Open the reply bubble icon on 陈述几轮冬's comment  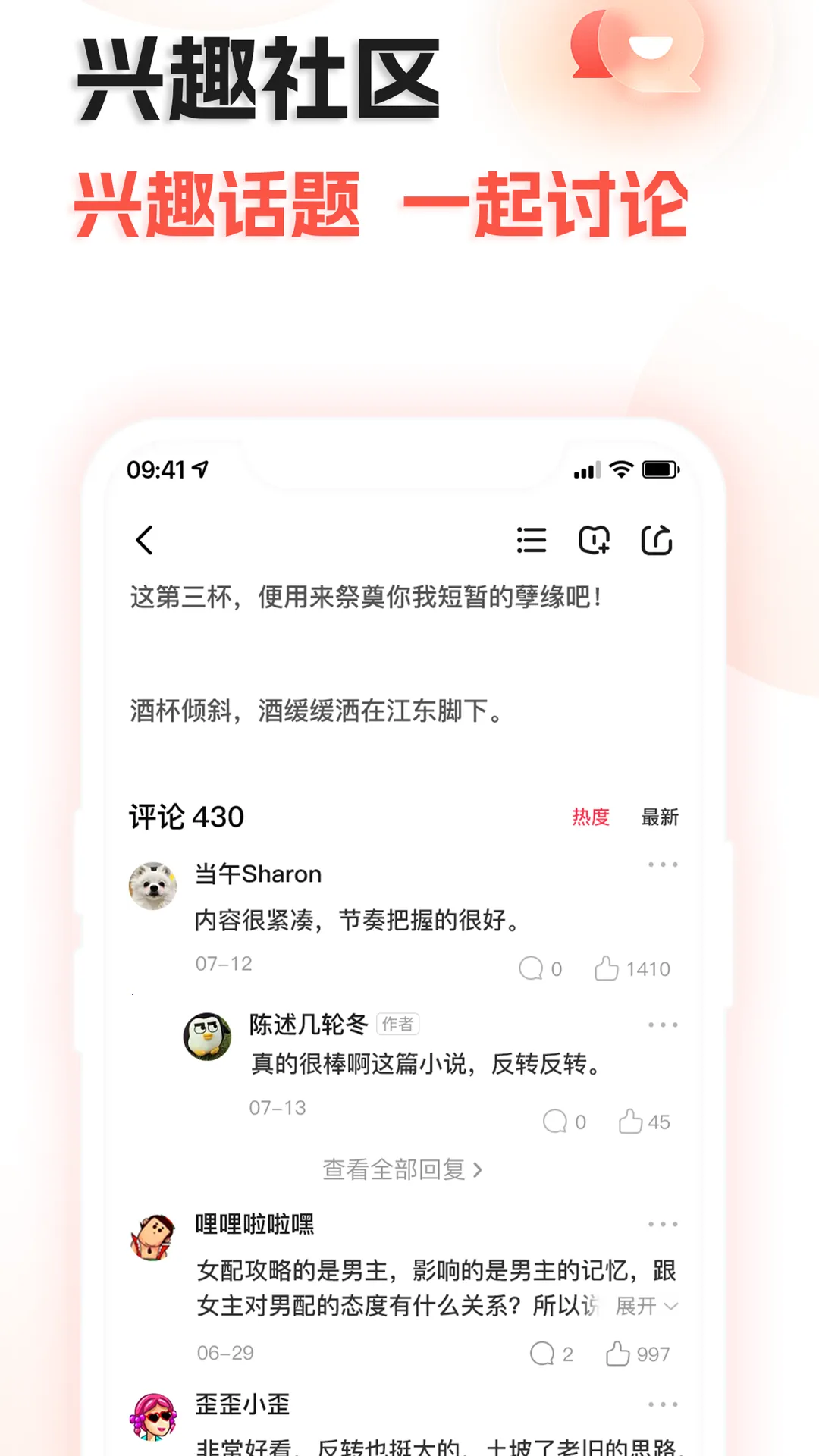556,1119
